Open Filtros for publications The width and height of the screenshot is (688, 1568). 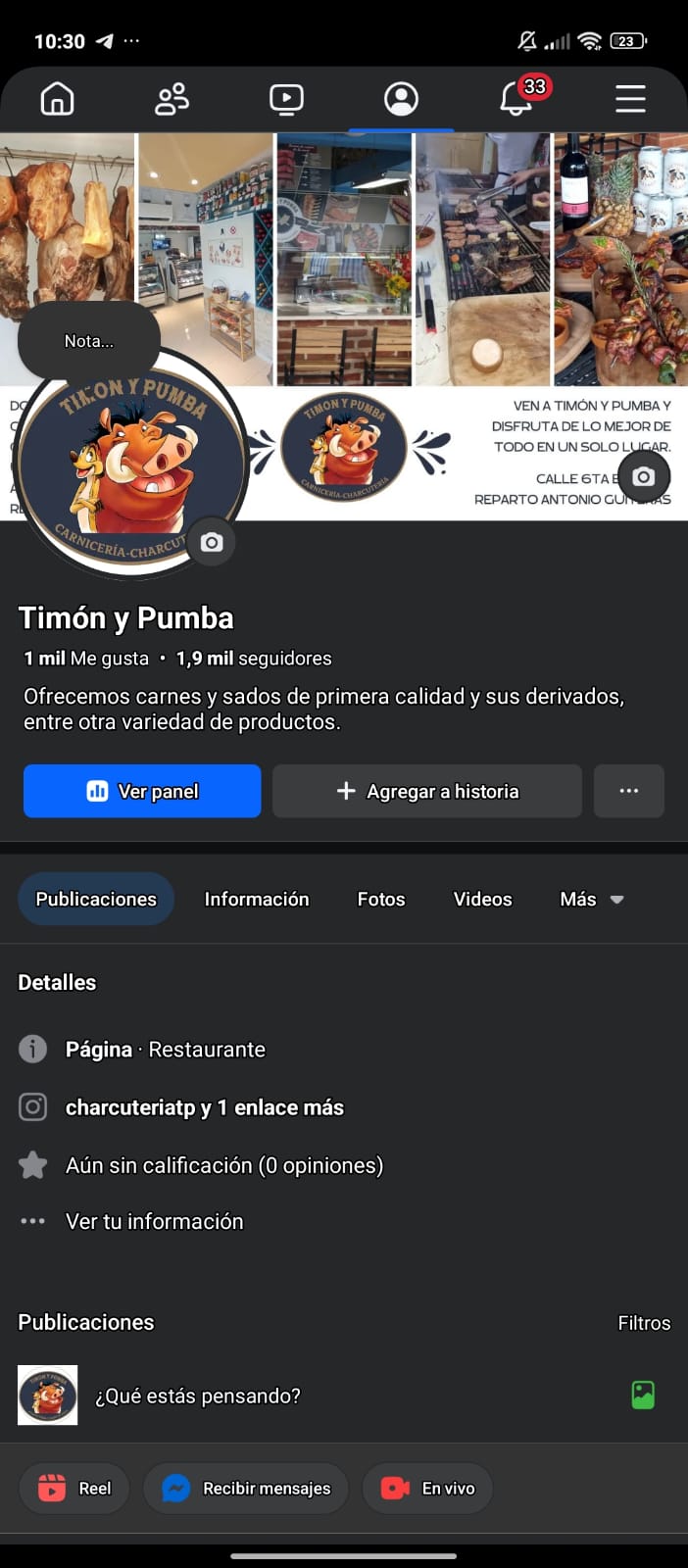(x=644, y=1323)
